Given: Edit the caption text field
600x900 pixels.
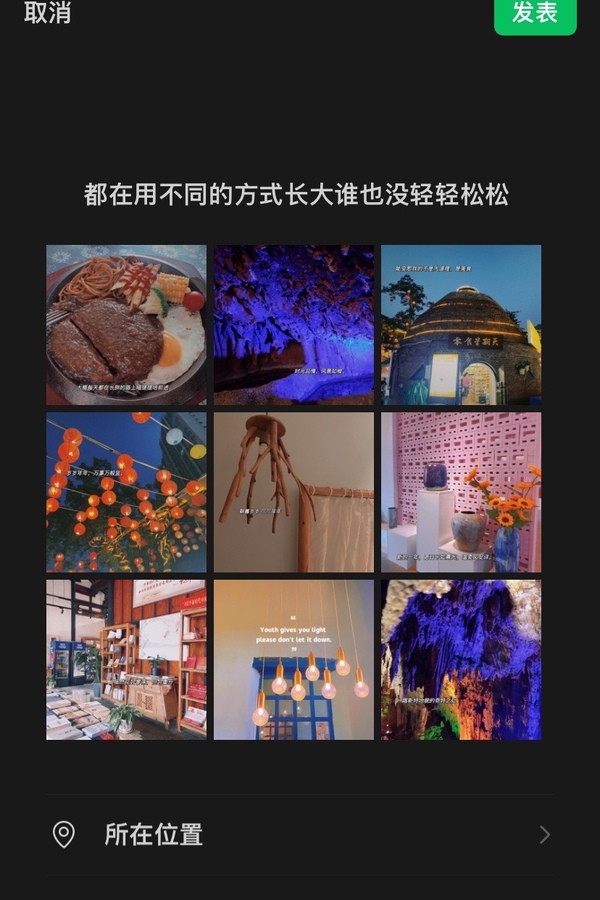Looking at the screenshot, I should (296, 195).
